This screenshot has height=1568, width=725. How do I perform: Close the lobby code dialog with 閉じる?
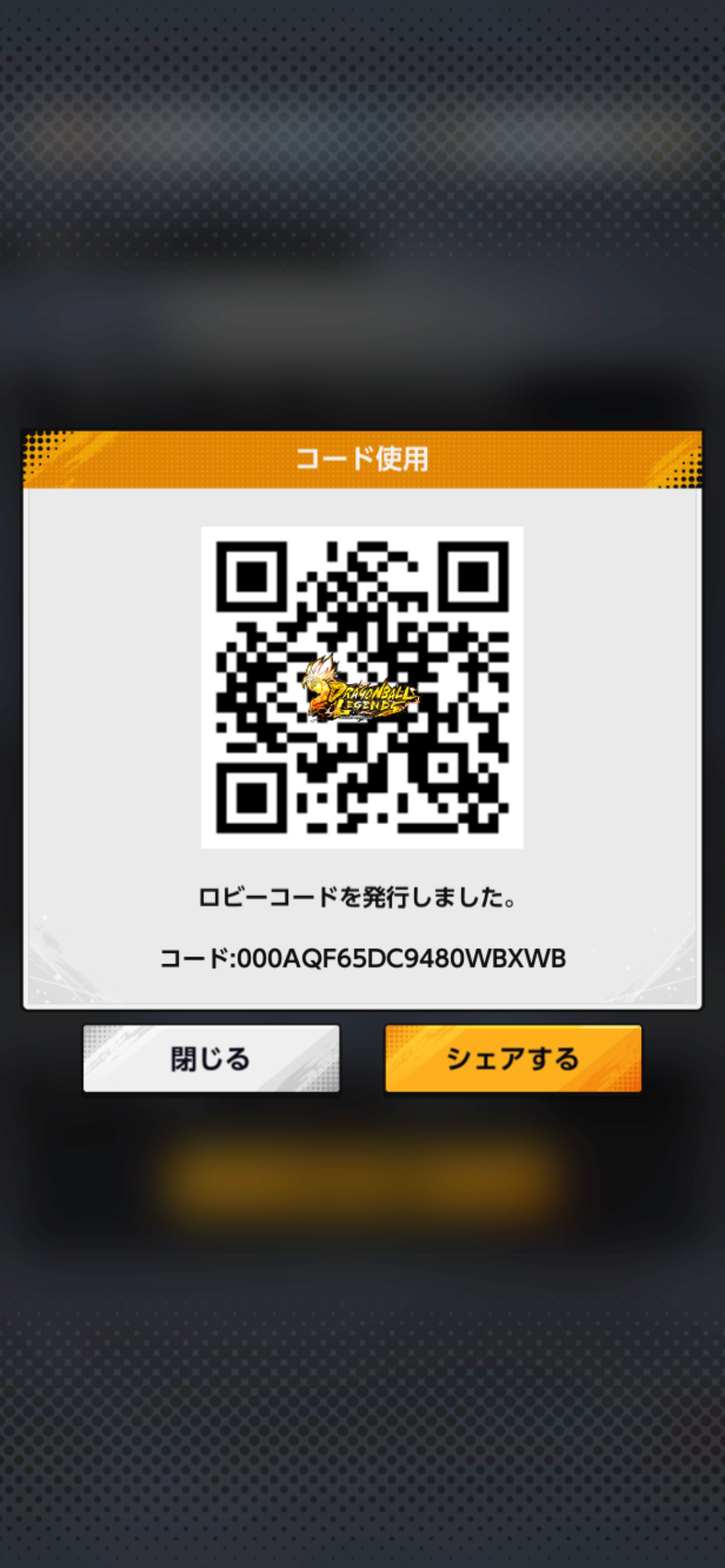211,1058
